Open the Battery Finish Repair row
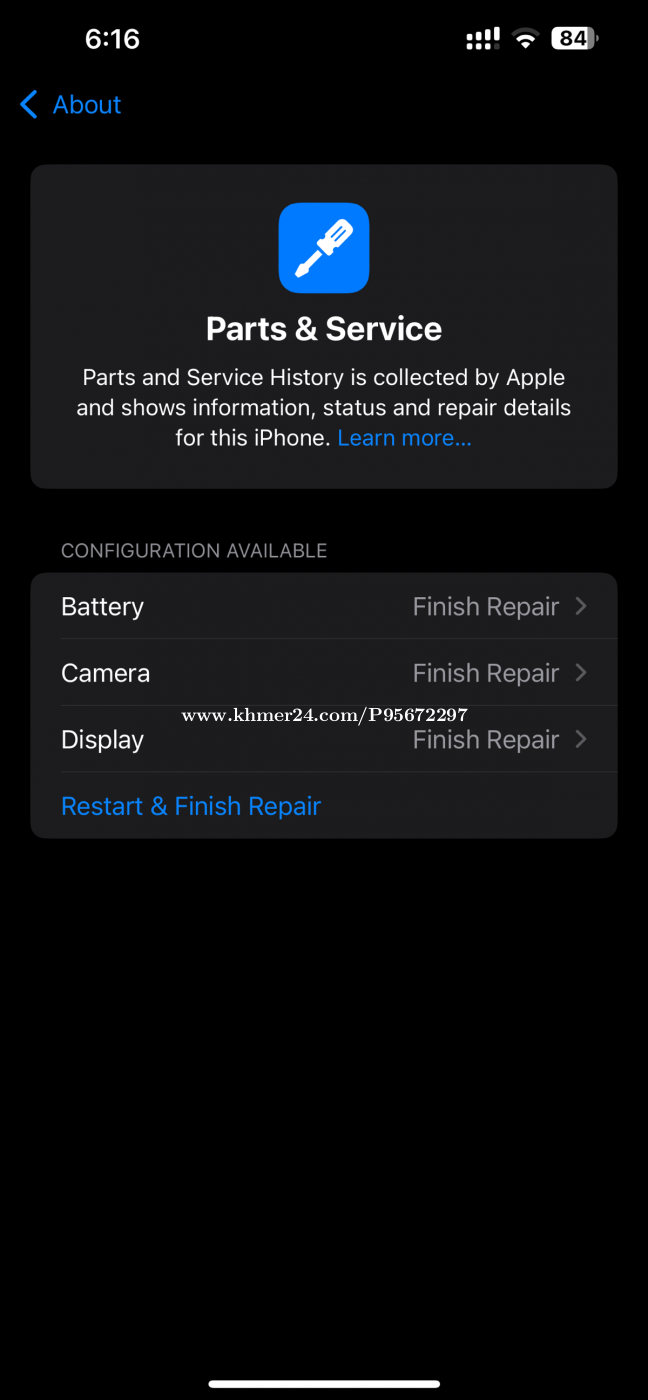The height and width of the screenshot is (1400, 648). tap(324, 606)
